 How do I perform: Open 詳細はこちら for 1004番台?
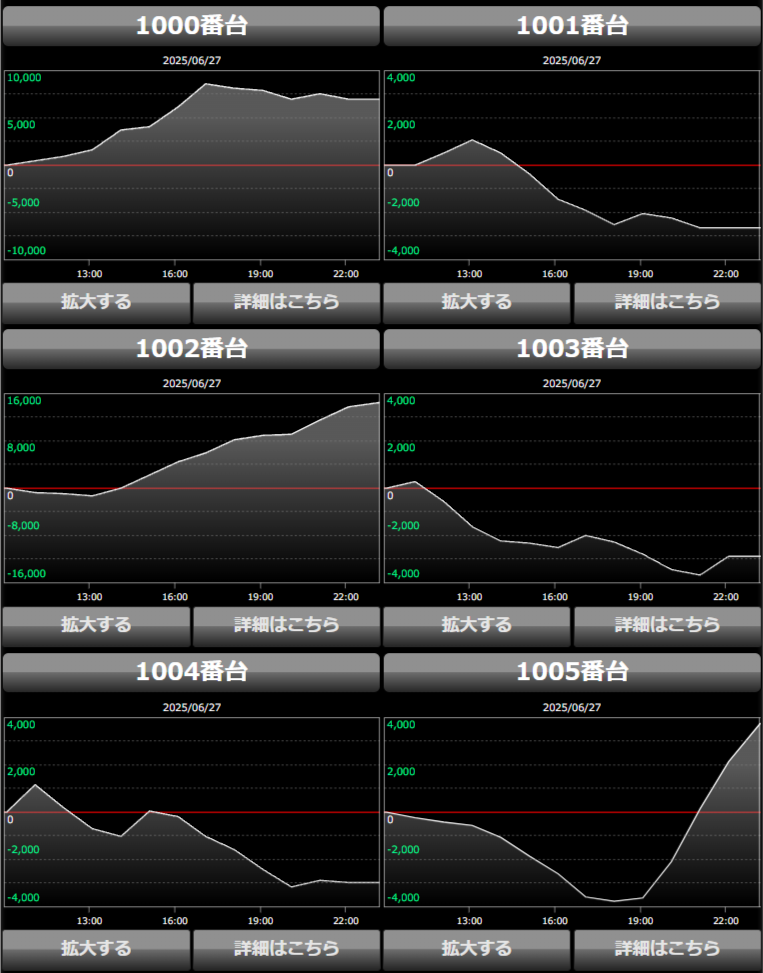point(286,948)
